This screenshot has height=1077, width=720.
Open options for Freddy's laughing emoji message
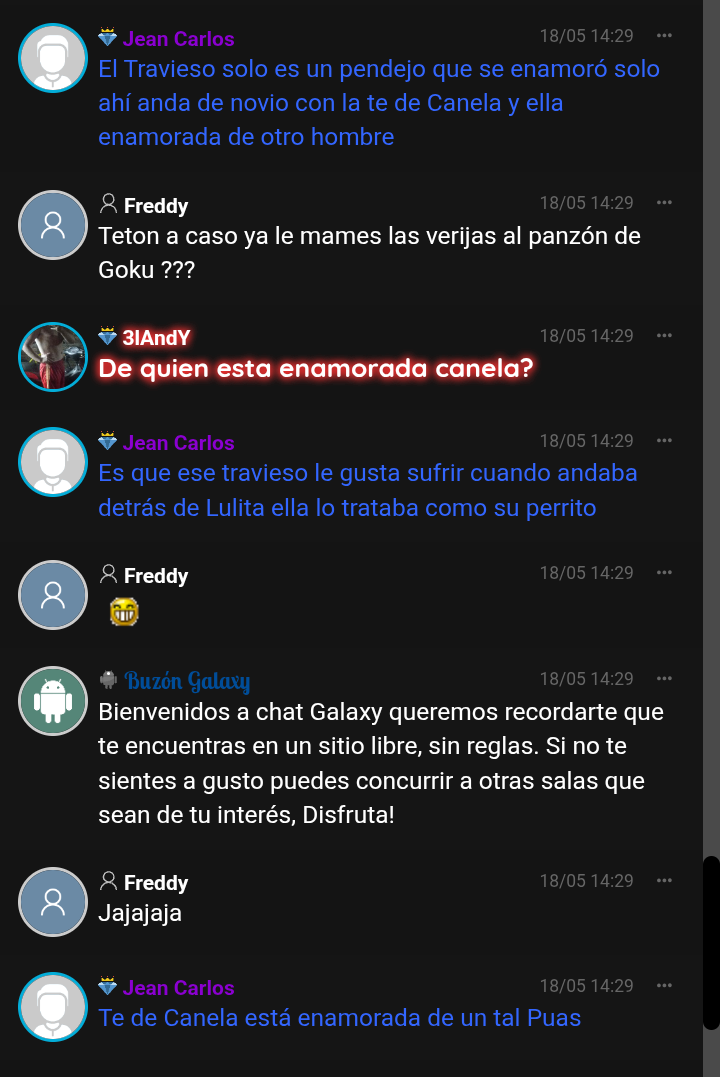[664, 573]
